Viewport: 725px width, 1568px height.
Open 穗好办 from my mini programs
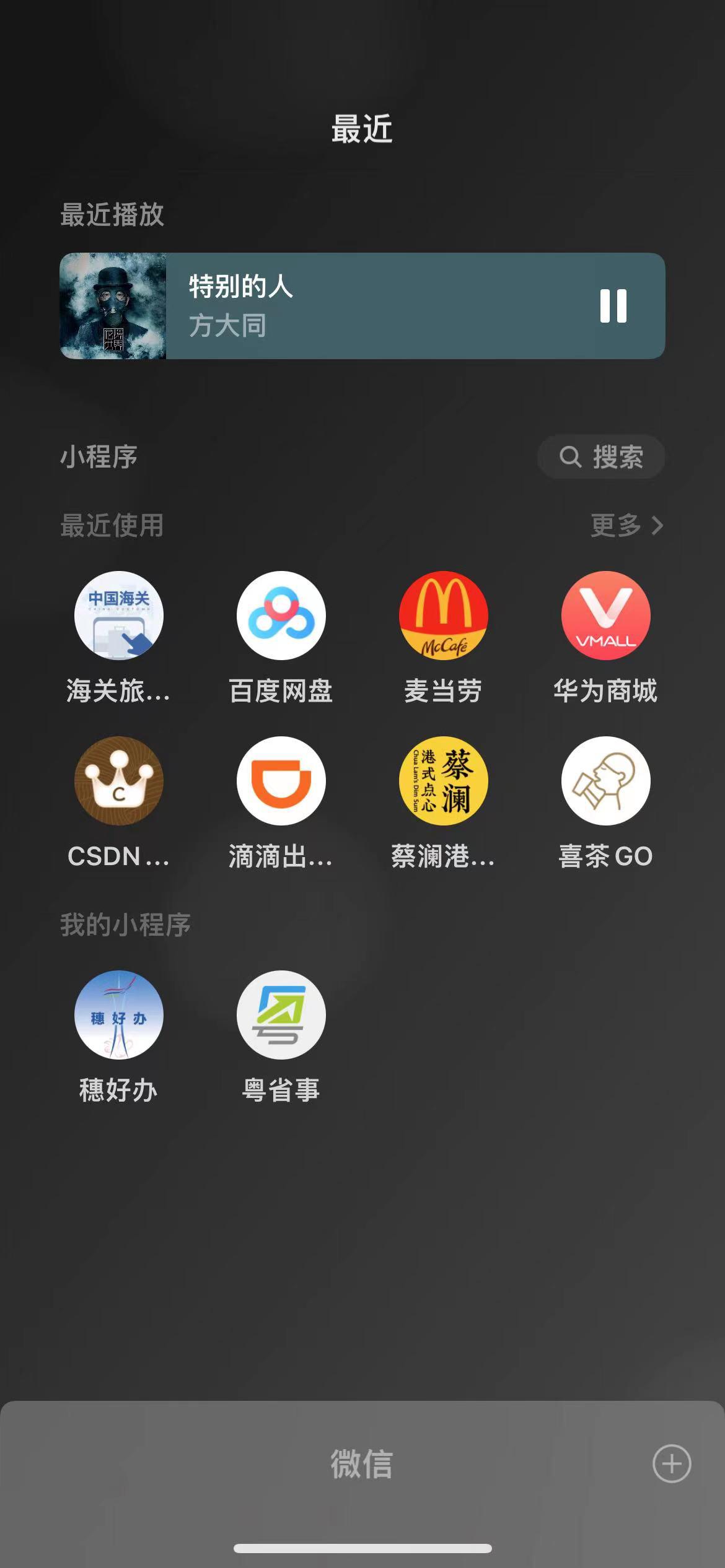click(118, 1015)
